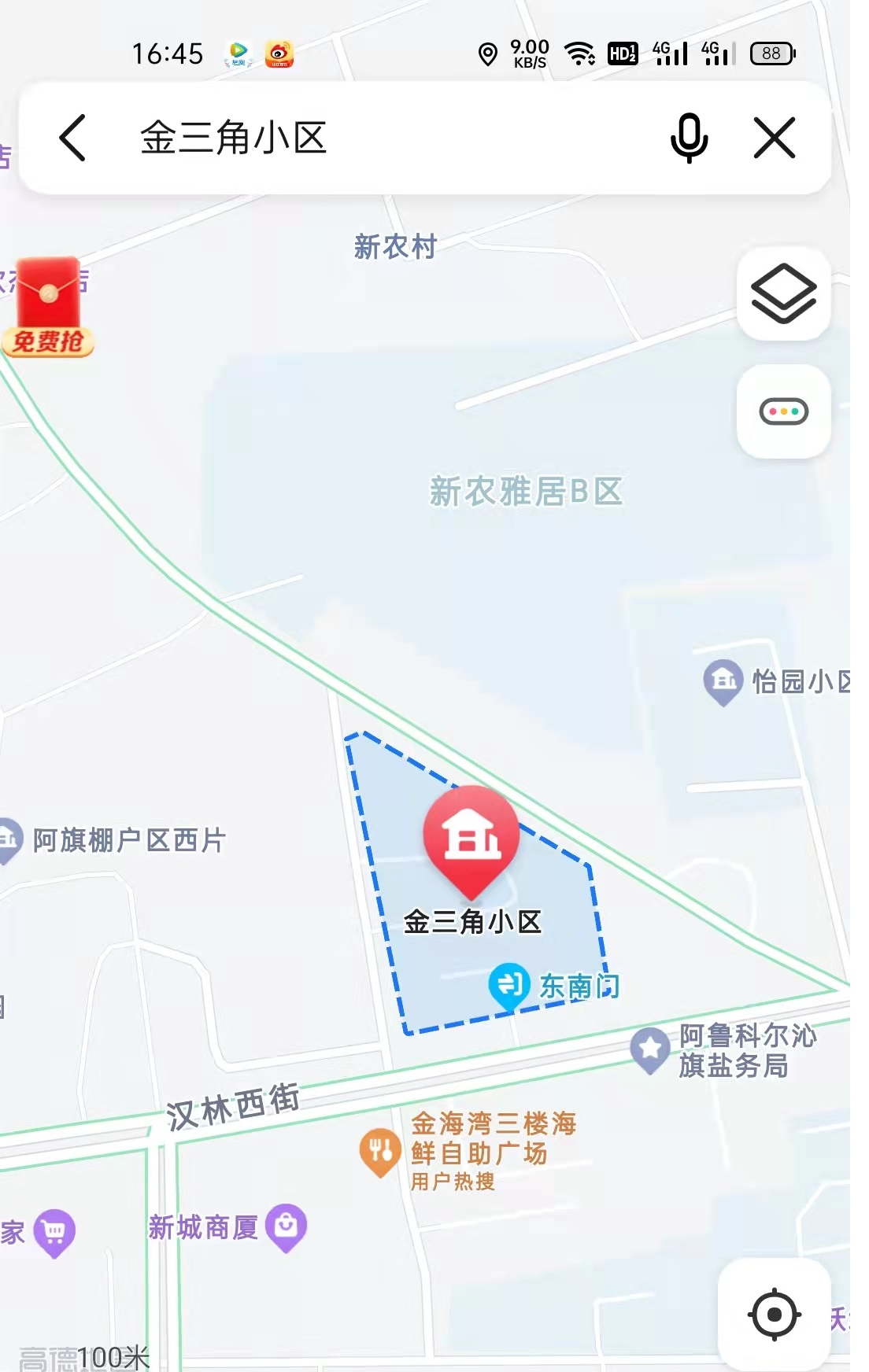Open the 怡园小区 place marker
This screenshot has width=869, height=1372.
pos(723,680)
